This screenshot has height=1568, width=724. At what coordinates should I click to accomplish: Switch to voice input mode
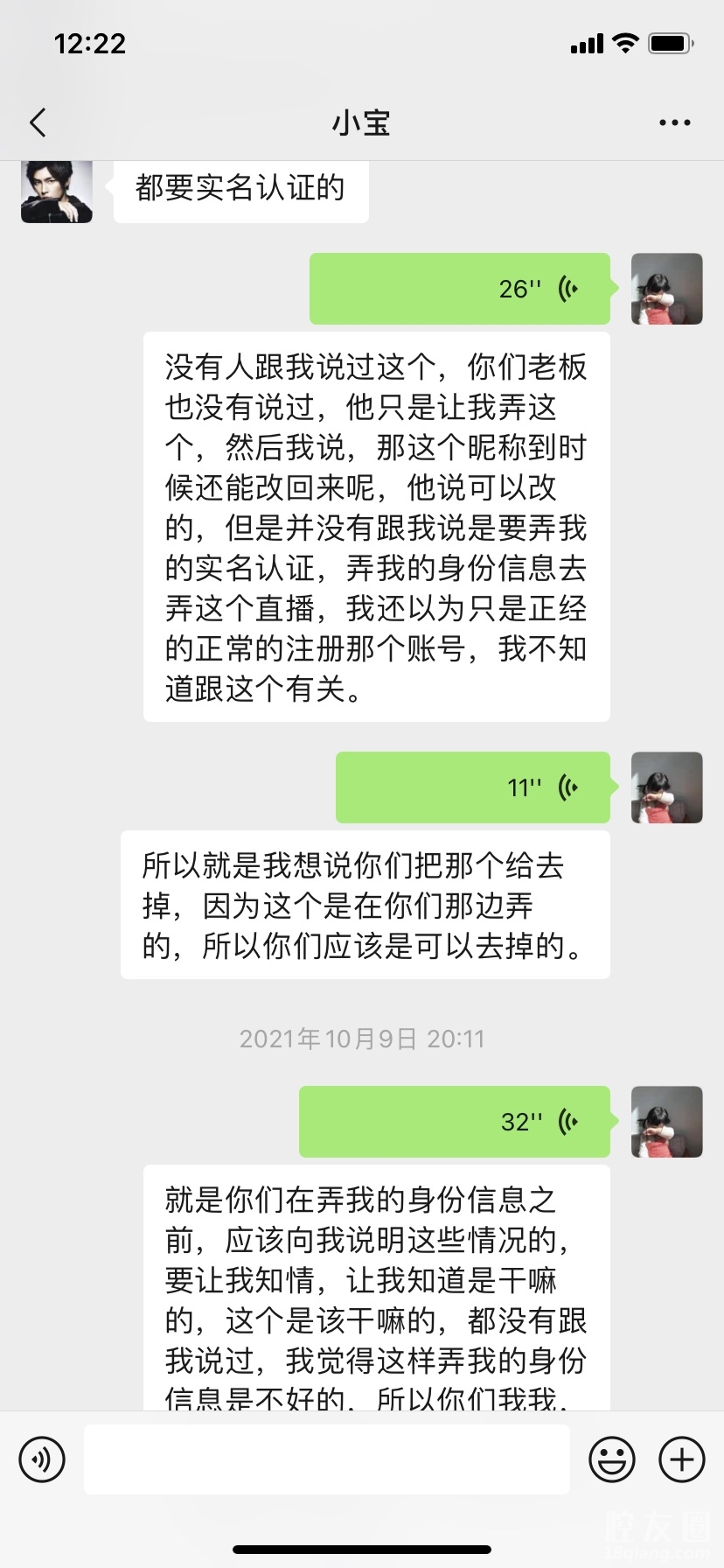point(42,1459)
